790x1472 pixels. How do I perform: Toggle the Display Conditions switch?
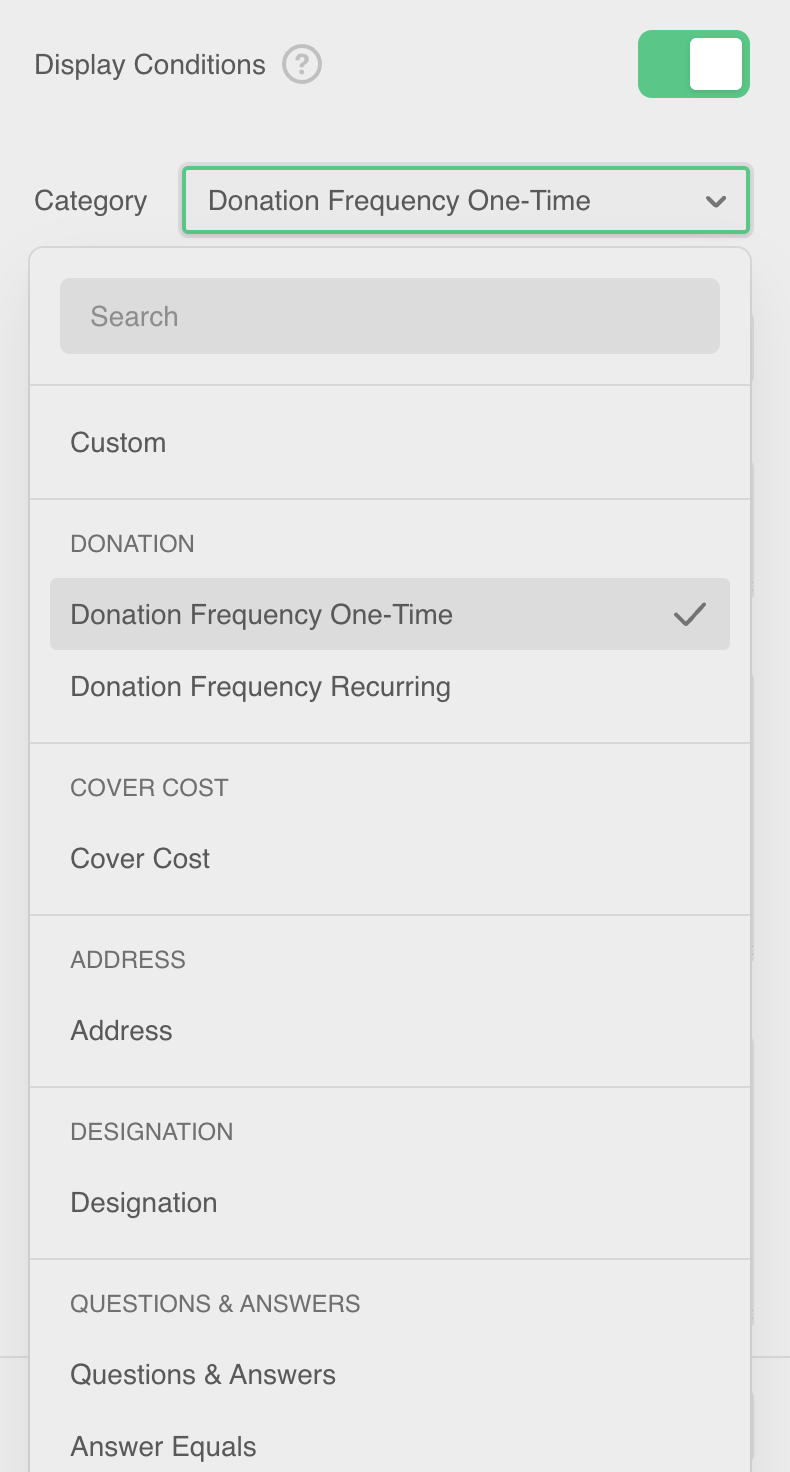pyautogui.click(x=693, y=64)
